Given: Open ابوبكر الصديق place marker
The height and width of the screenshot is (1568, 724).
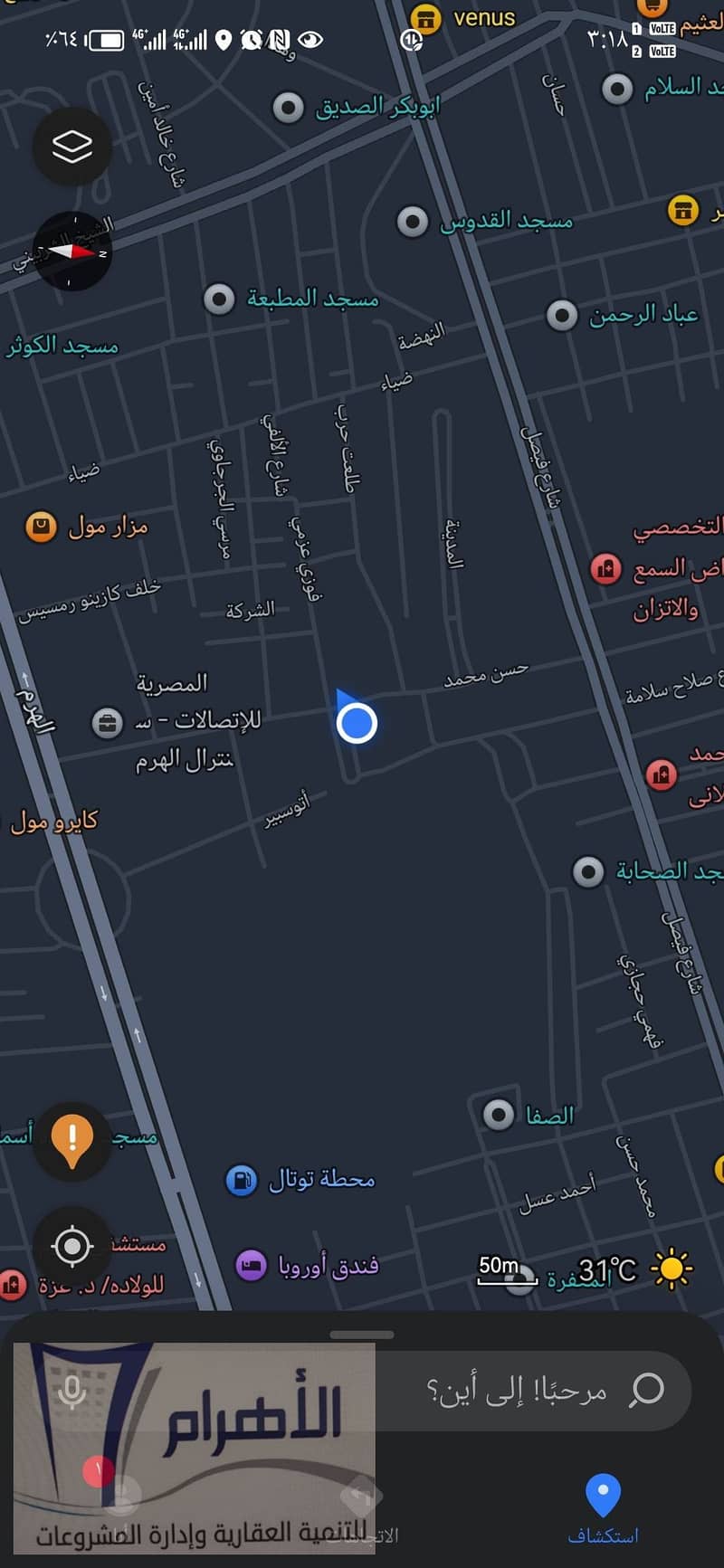Looking at the screenshot, I should pyautogui.click(x=289, y=108).
